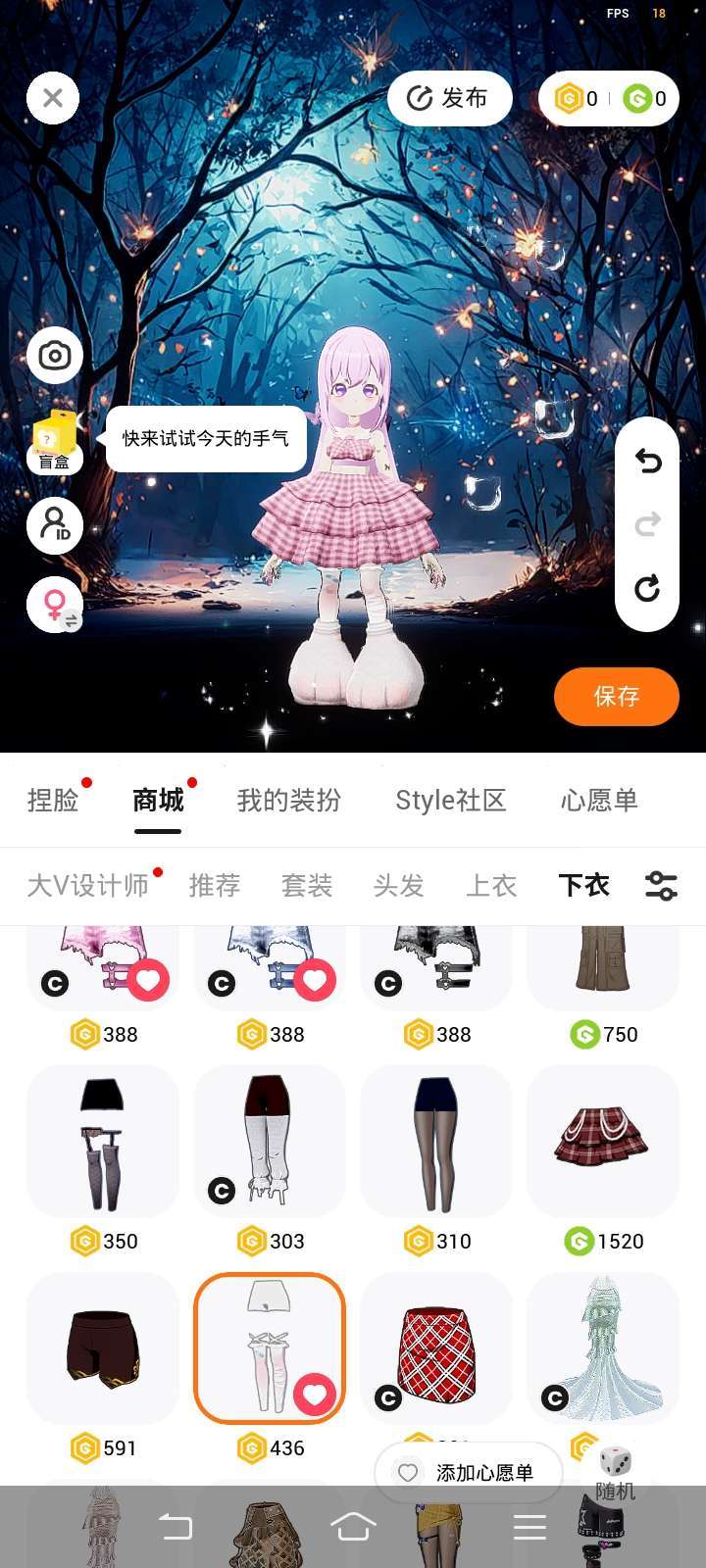Open the filter options icon
706x1568 pixels.
(661, 886)
